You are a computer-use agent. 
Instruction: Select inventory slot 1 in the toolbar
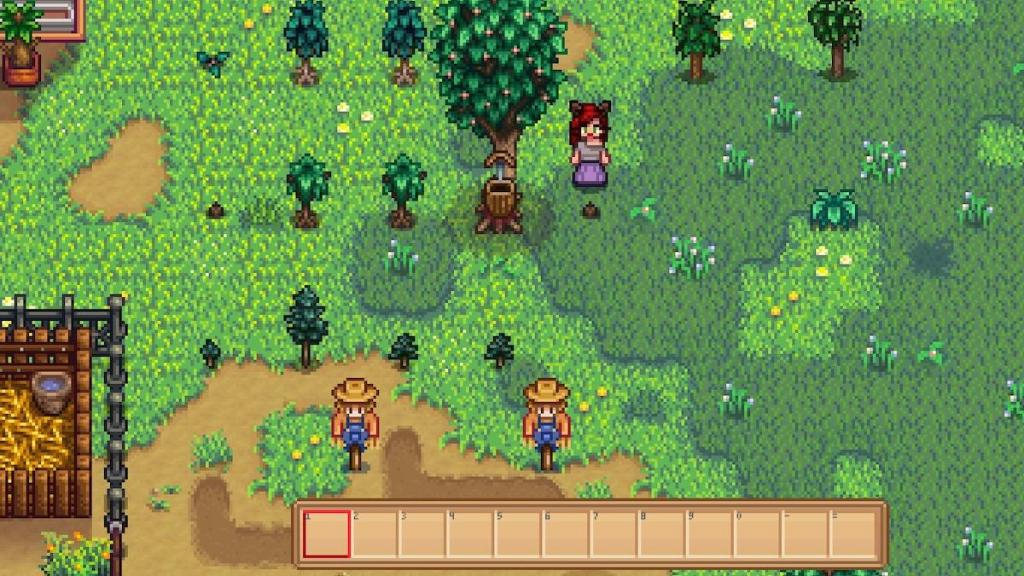pos(326,534)
